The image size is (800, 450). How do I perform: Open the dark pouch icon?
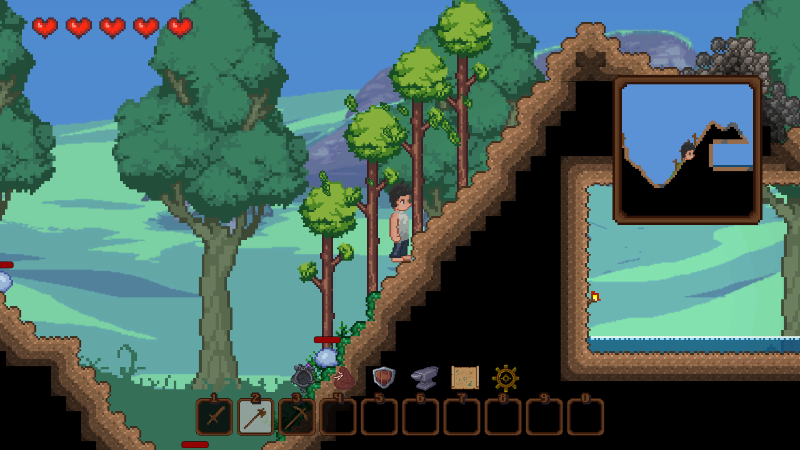pos(303,378)
